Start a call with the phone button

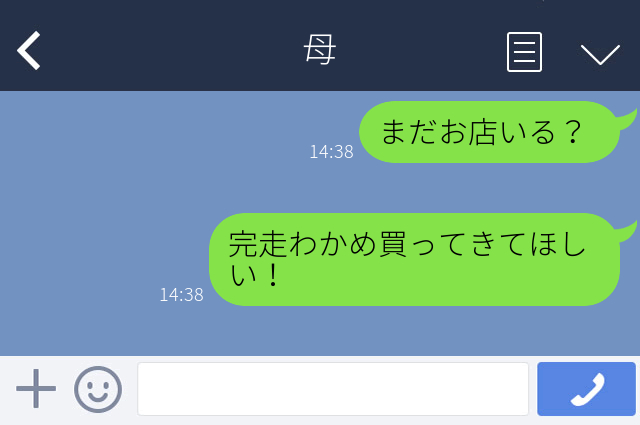(x=586, y=389)
